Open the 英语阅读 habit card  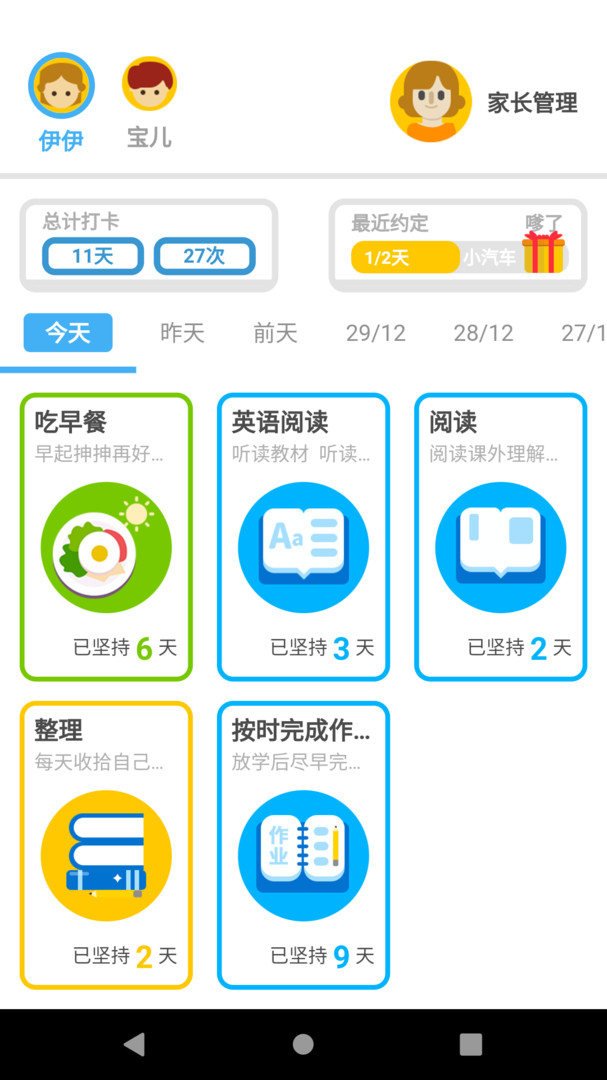coord(303,537)
